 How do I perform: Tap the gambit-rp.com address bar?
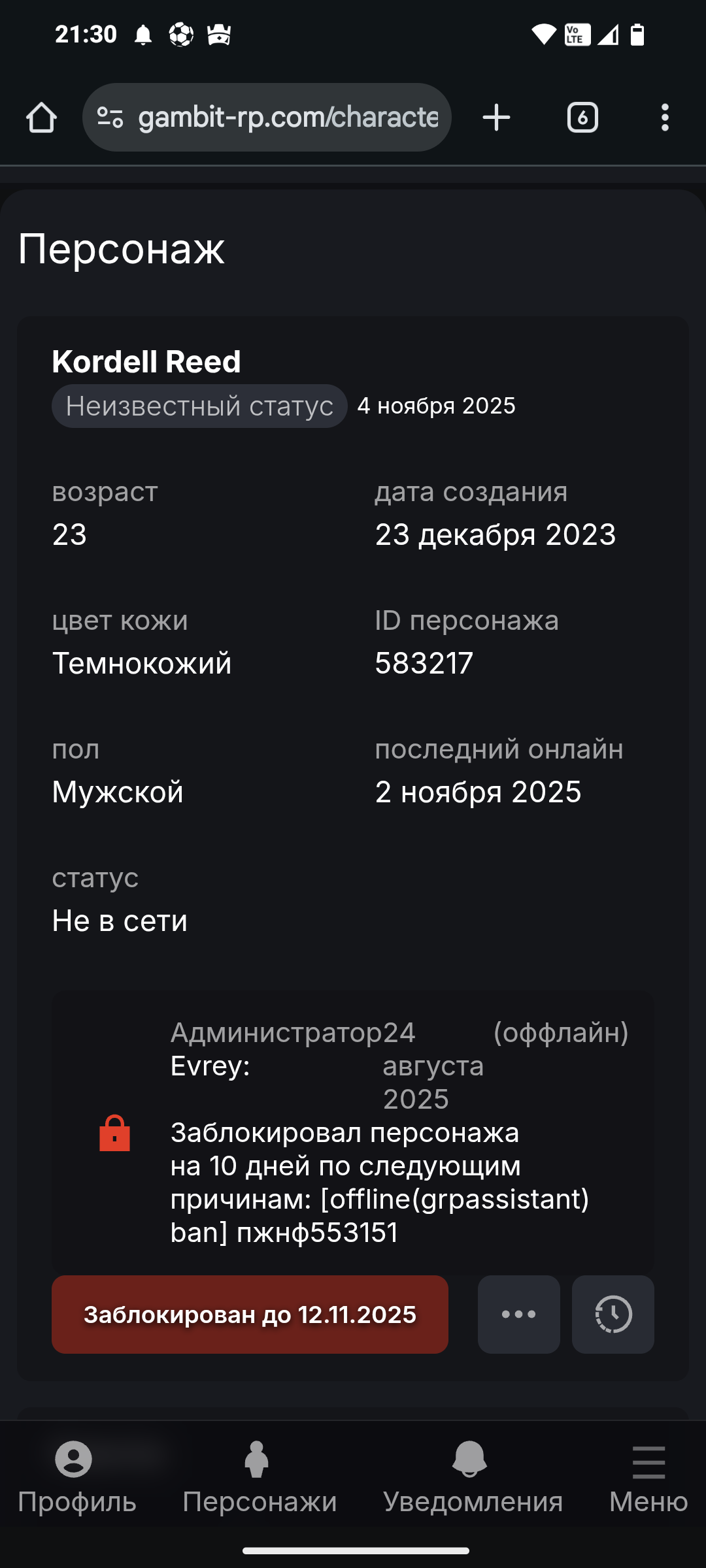[x=288, y=118]
